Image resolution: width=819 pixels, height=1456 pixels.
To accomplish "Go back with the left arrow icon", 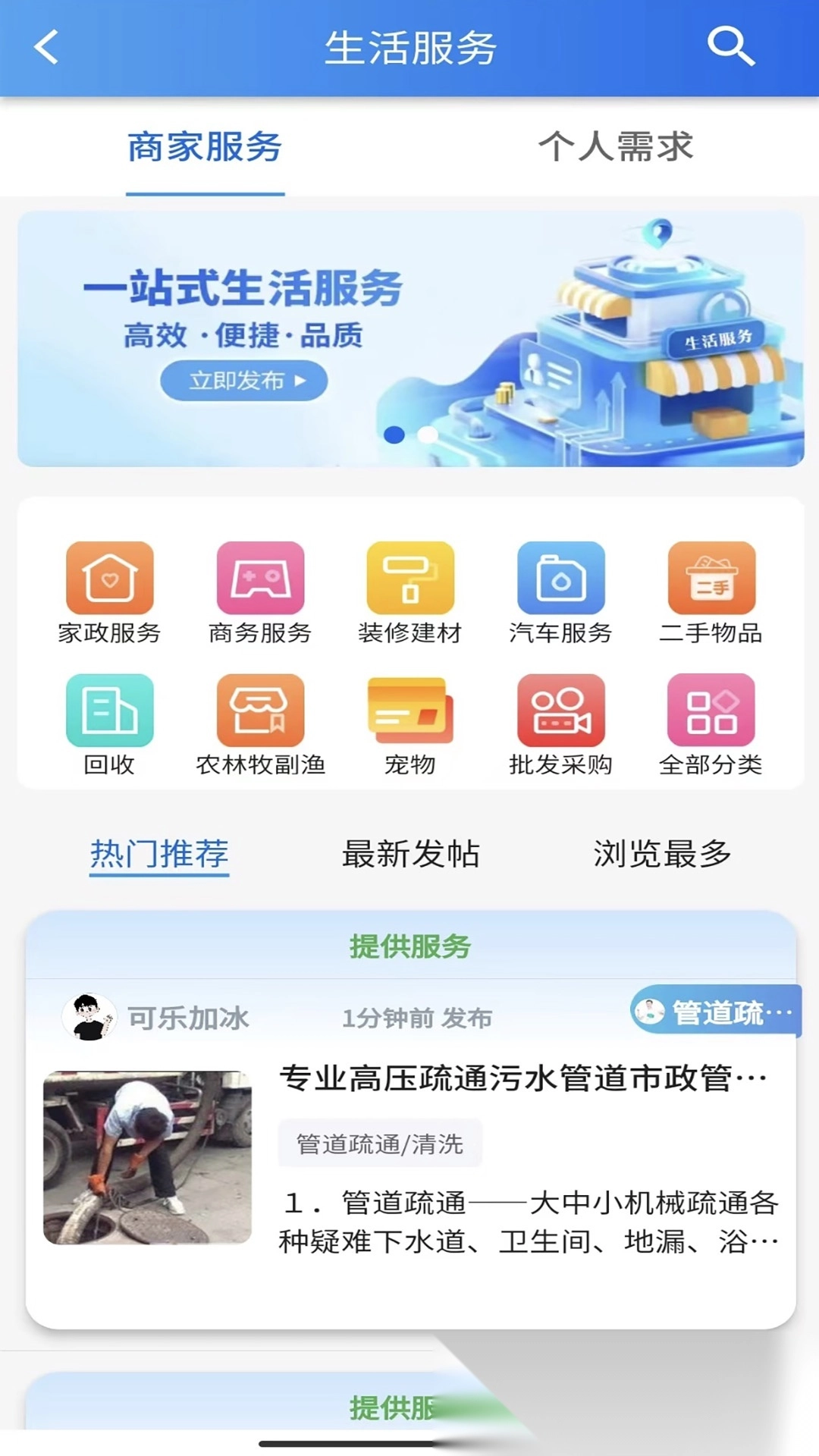I will [x=47, y=49].
